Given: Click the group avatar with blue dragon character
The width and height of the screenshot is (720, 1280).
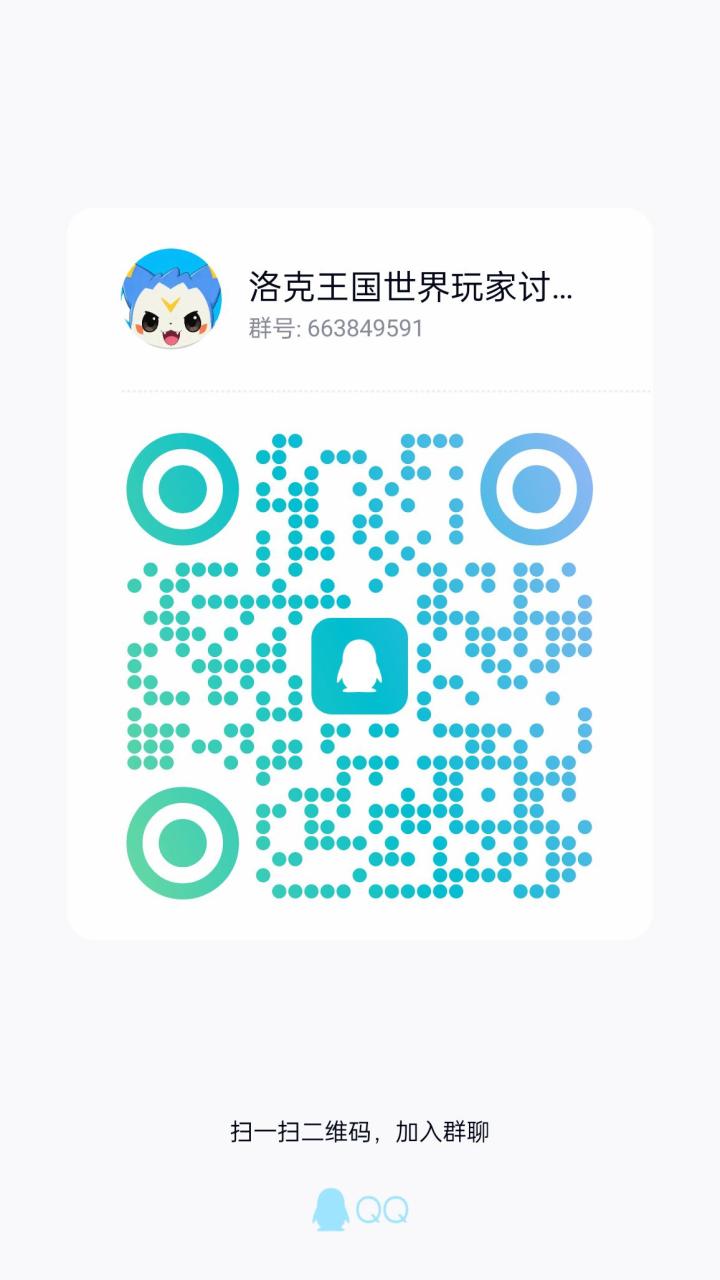Looking at the screenshot, I should point(176,296).
